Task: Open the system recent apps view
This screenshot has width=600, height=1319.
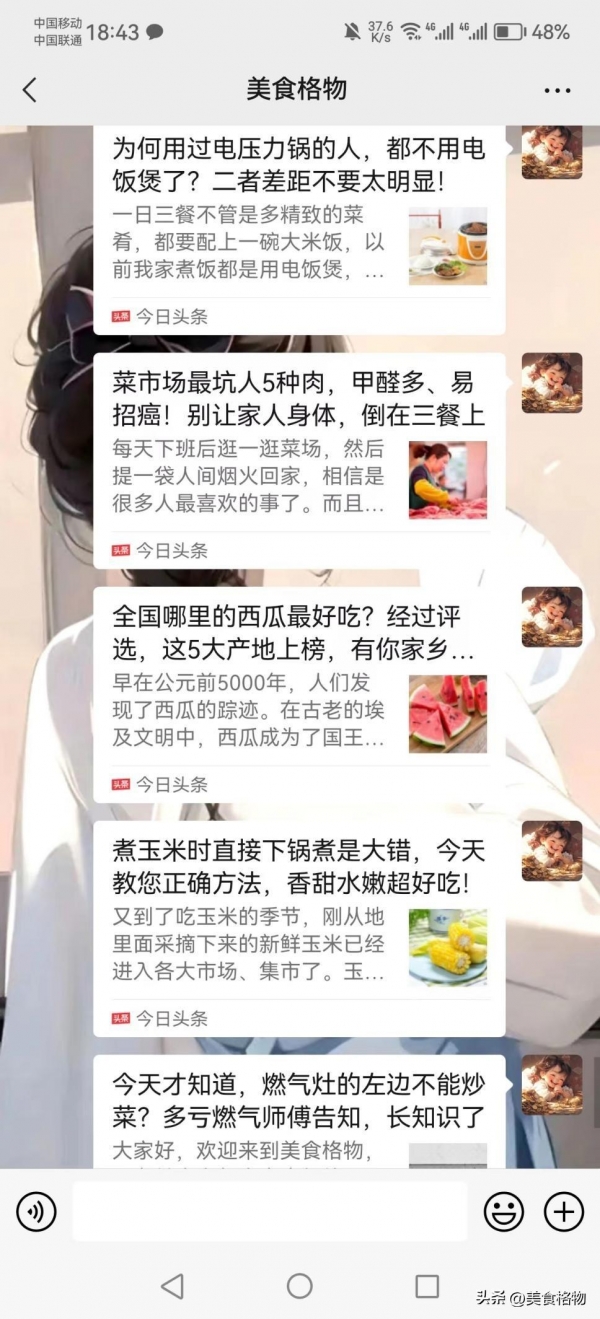Action: (427, 1285)
